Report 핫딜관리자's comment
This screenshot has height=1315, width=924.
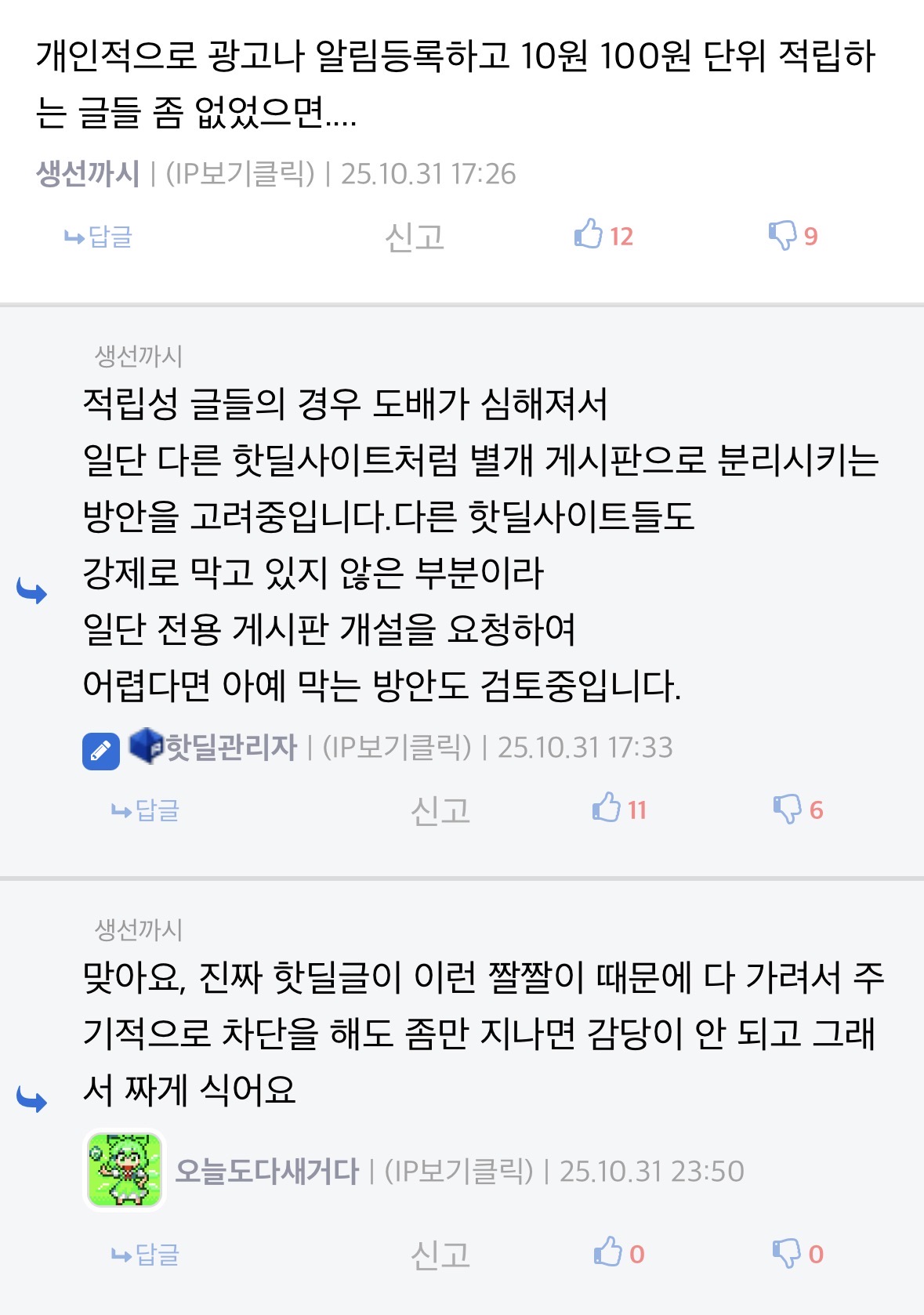pos(440,810)
